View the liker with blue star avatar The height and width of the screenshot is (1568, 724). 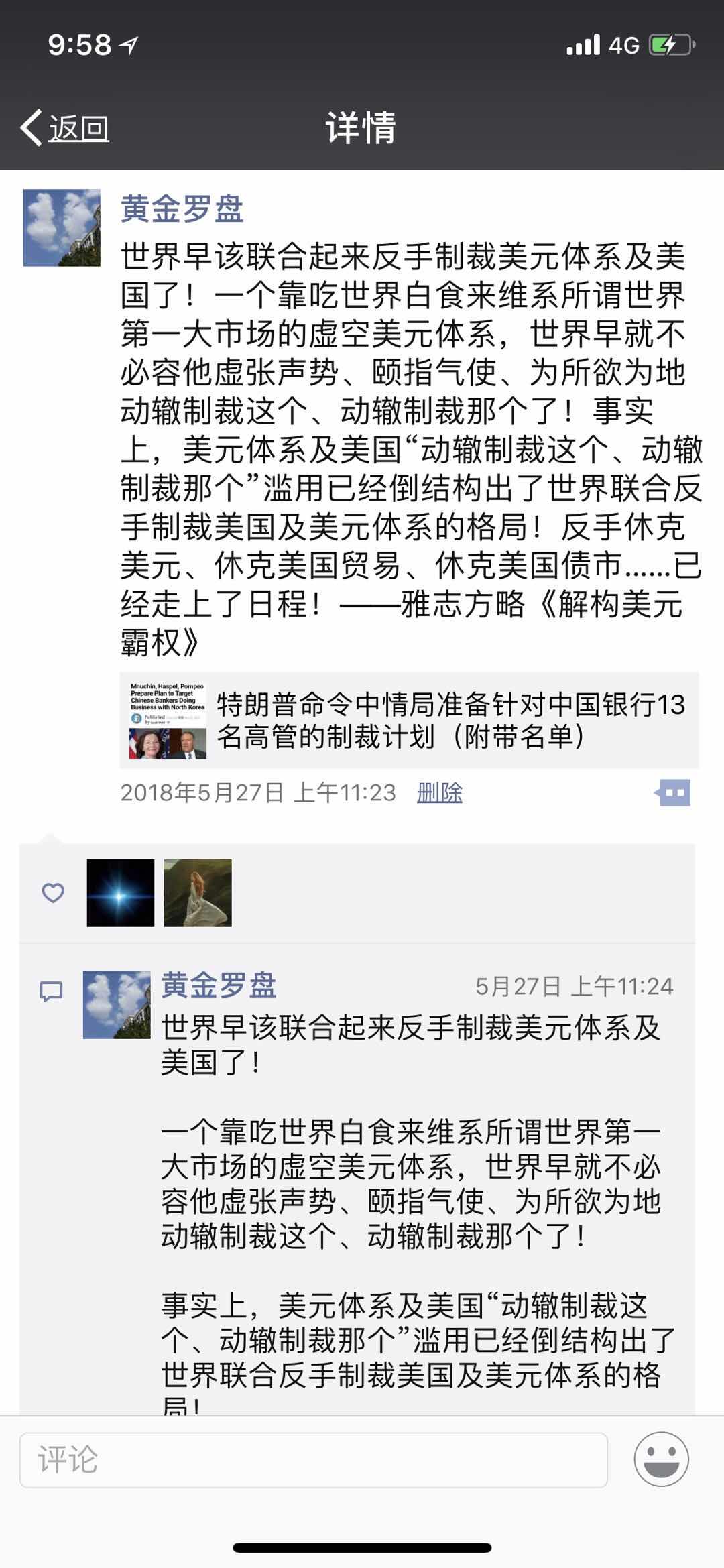[x=121, y=893]
